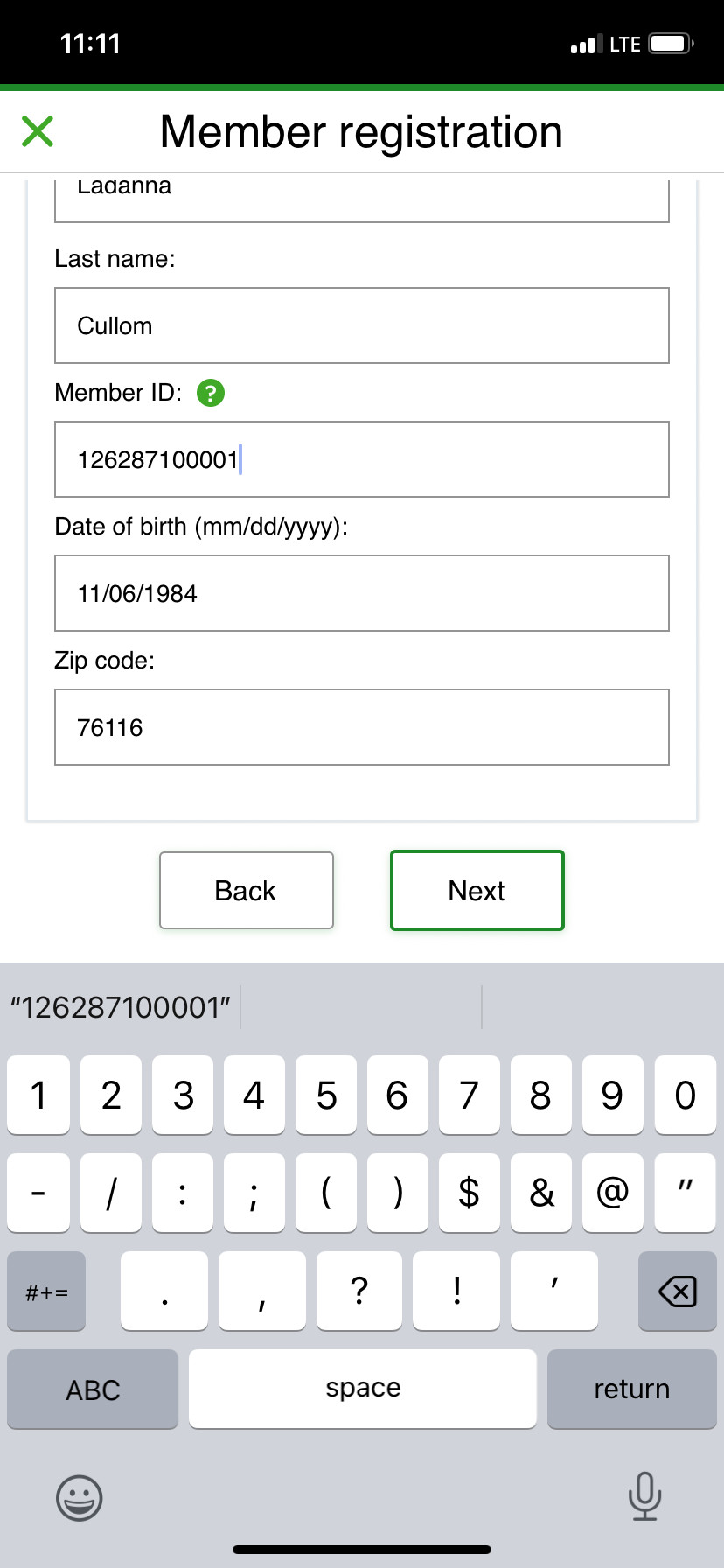Open the Member ID help icon
This screenshot has height=1568, width=724.
211,393
